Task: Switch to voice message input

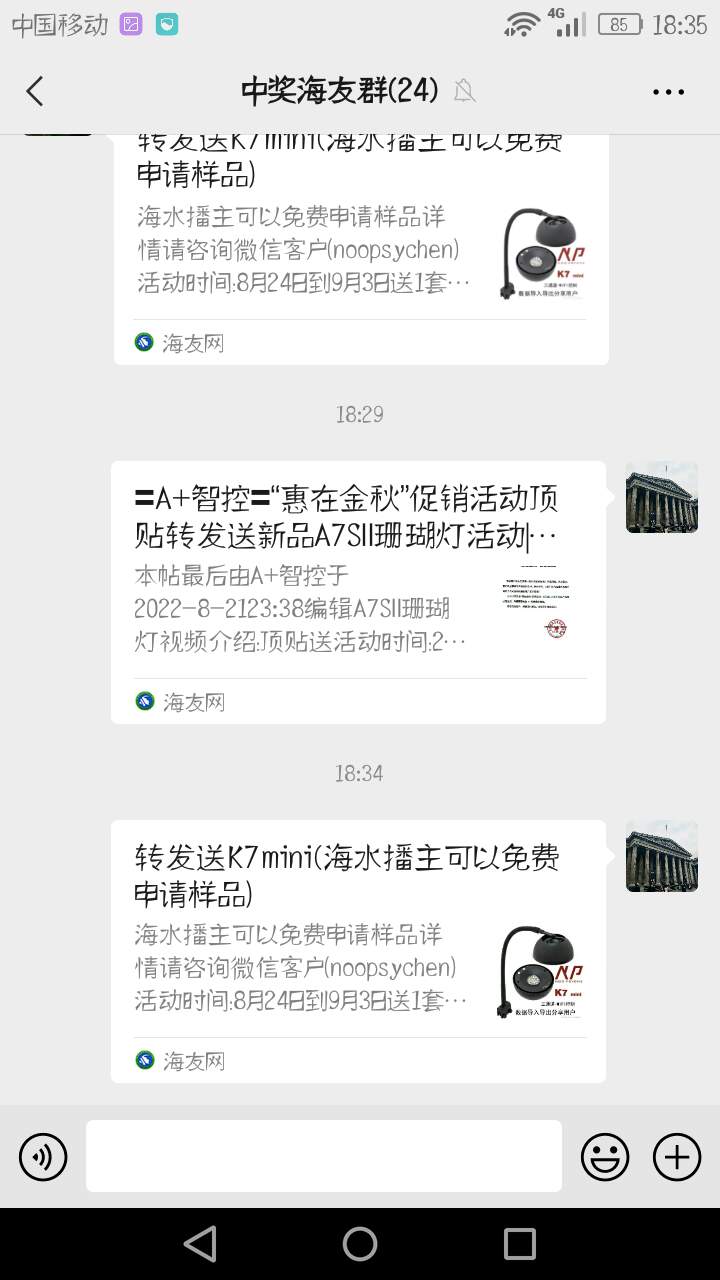Action: coord(43,1157)
